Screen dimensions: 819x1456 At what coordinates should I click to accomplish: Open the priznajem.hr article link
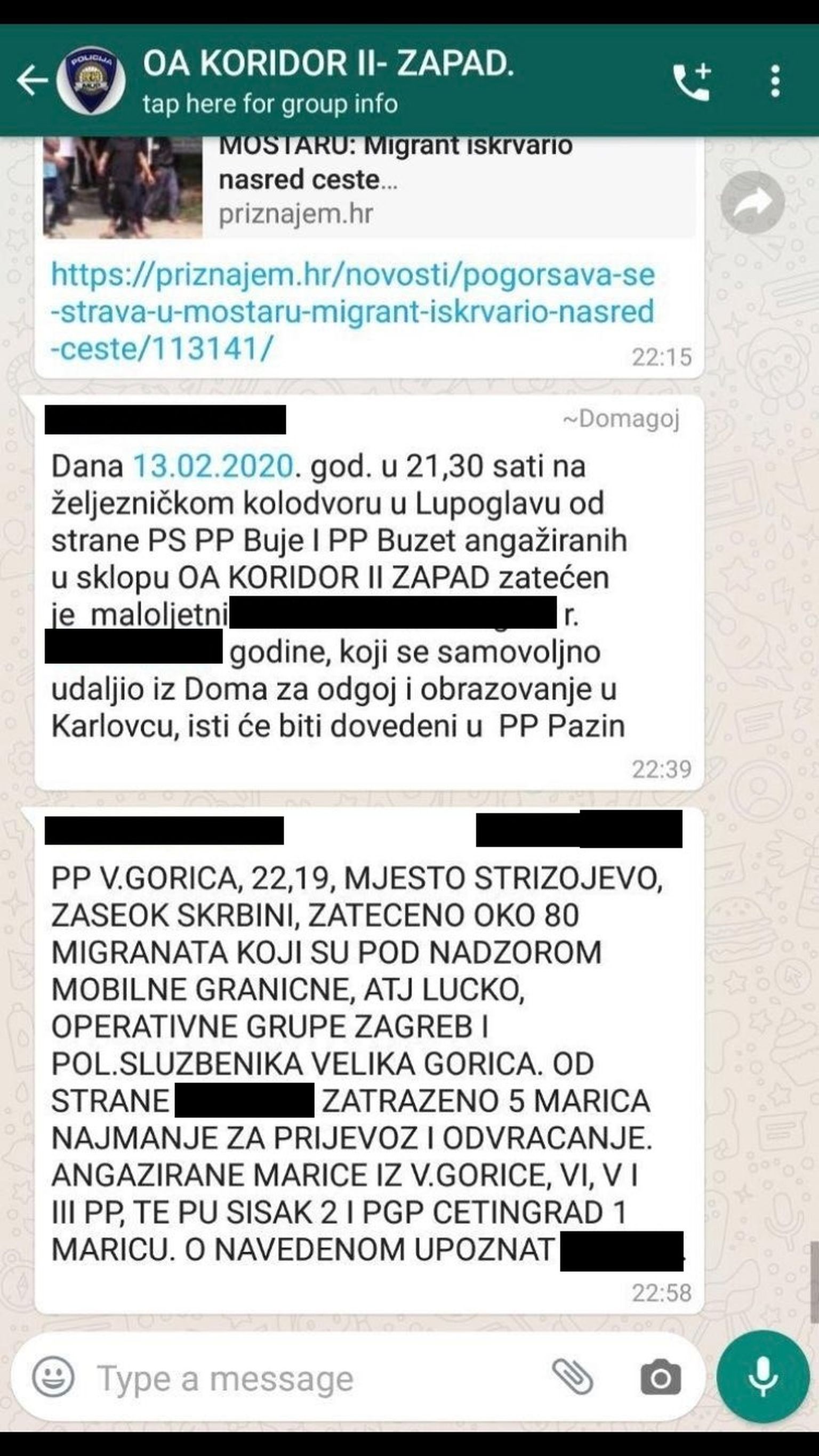[x=352, y=311]
